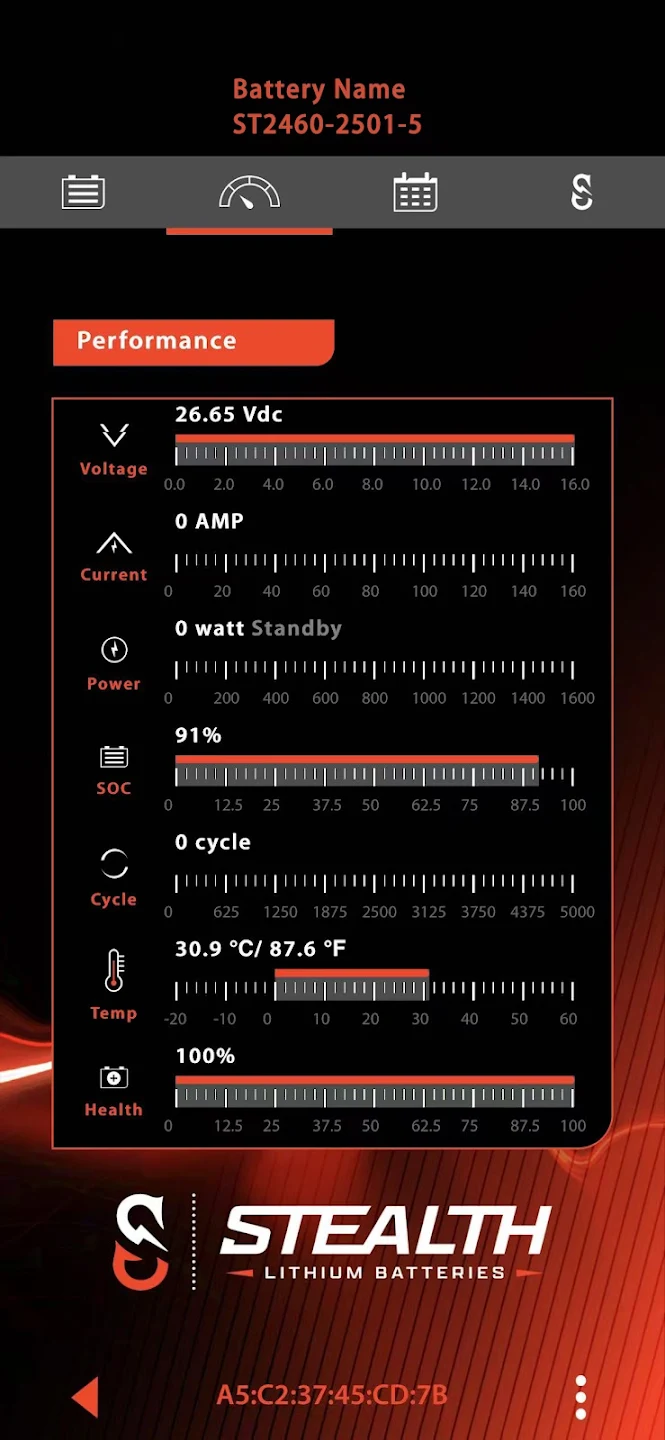Open the three-dot overflow menu

(x=580, y=1396)
